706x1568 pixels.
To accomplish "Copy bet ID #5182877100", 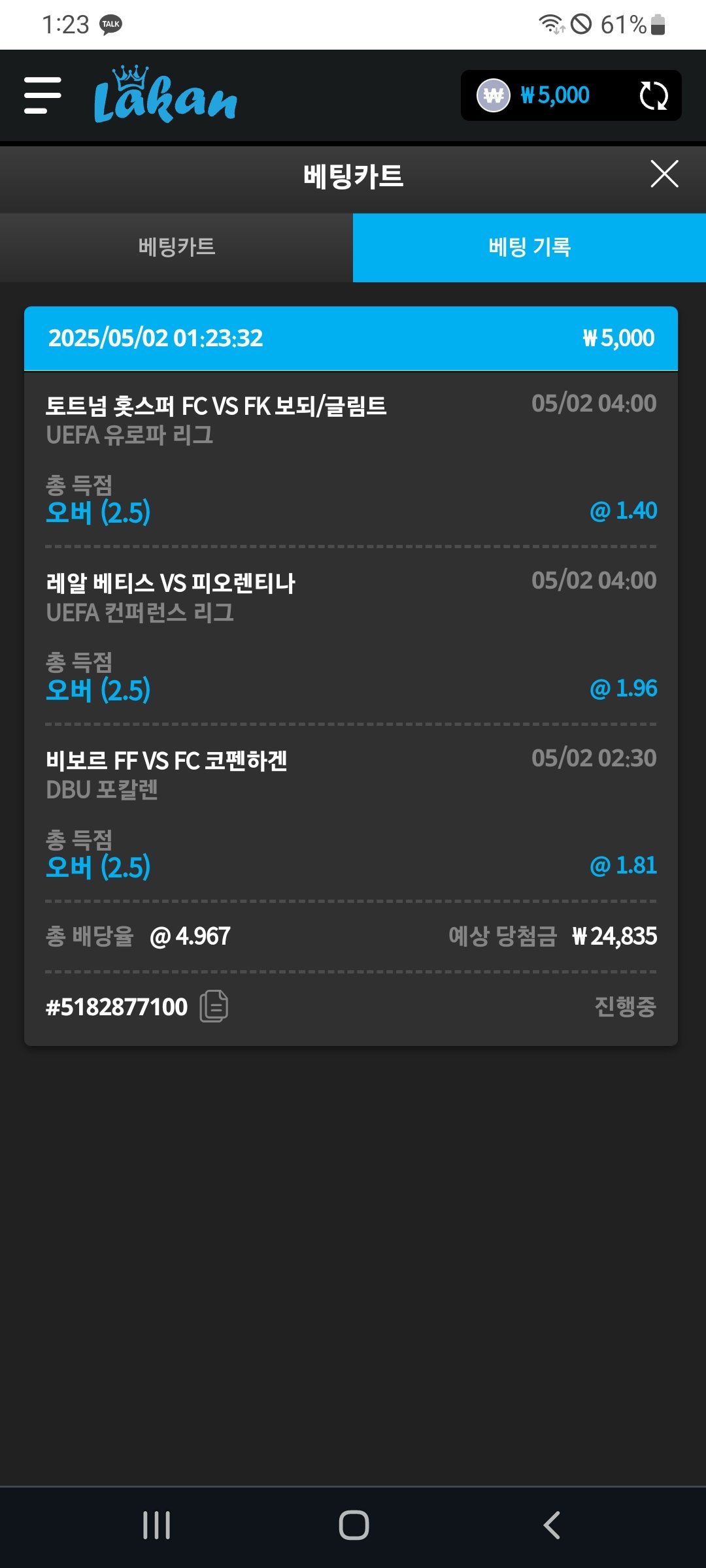I will (214, 1006).
